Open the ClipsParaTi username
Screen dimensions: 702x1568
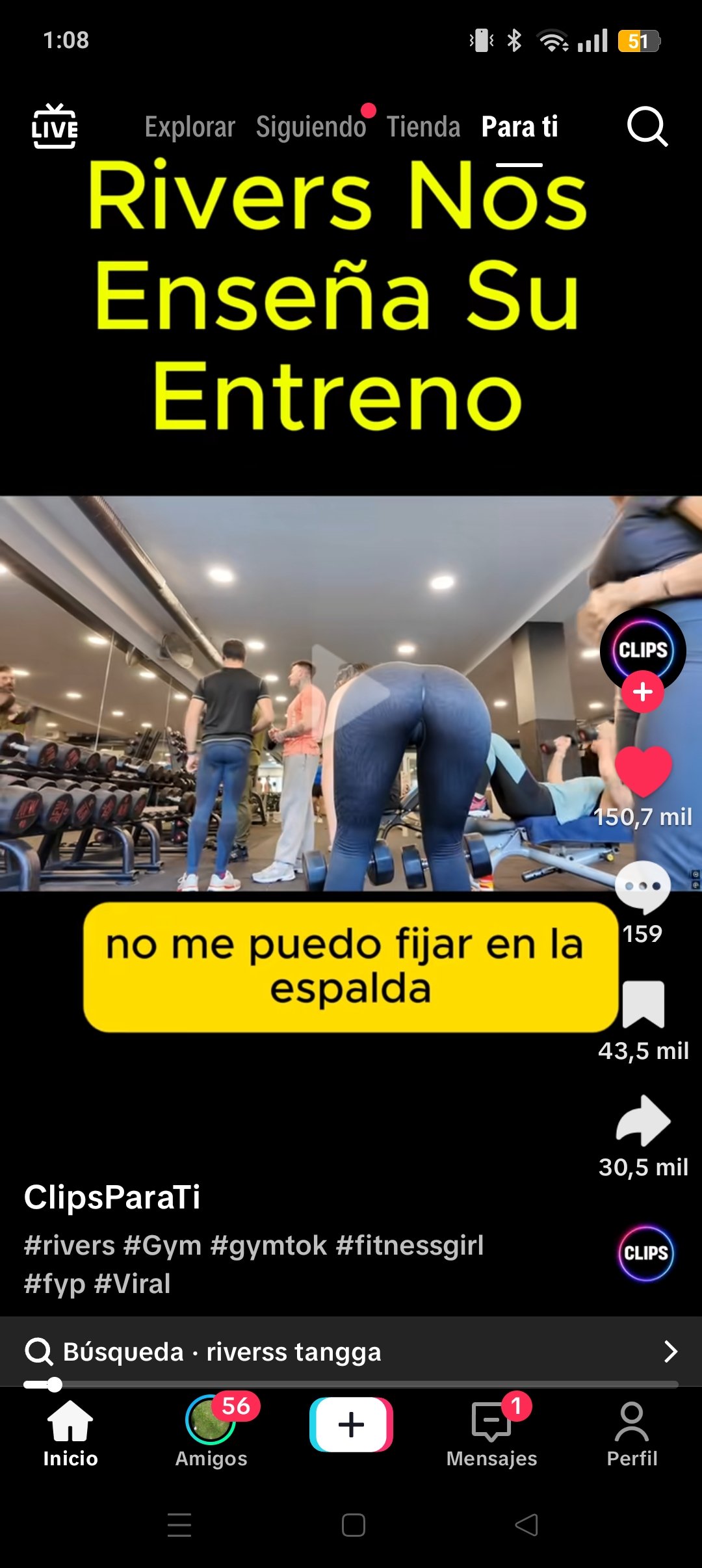coord(112,1197)
